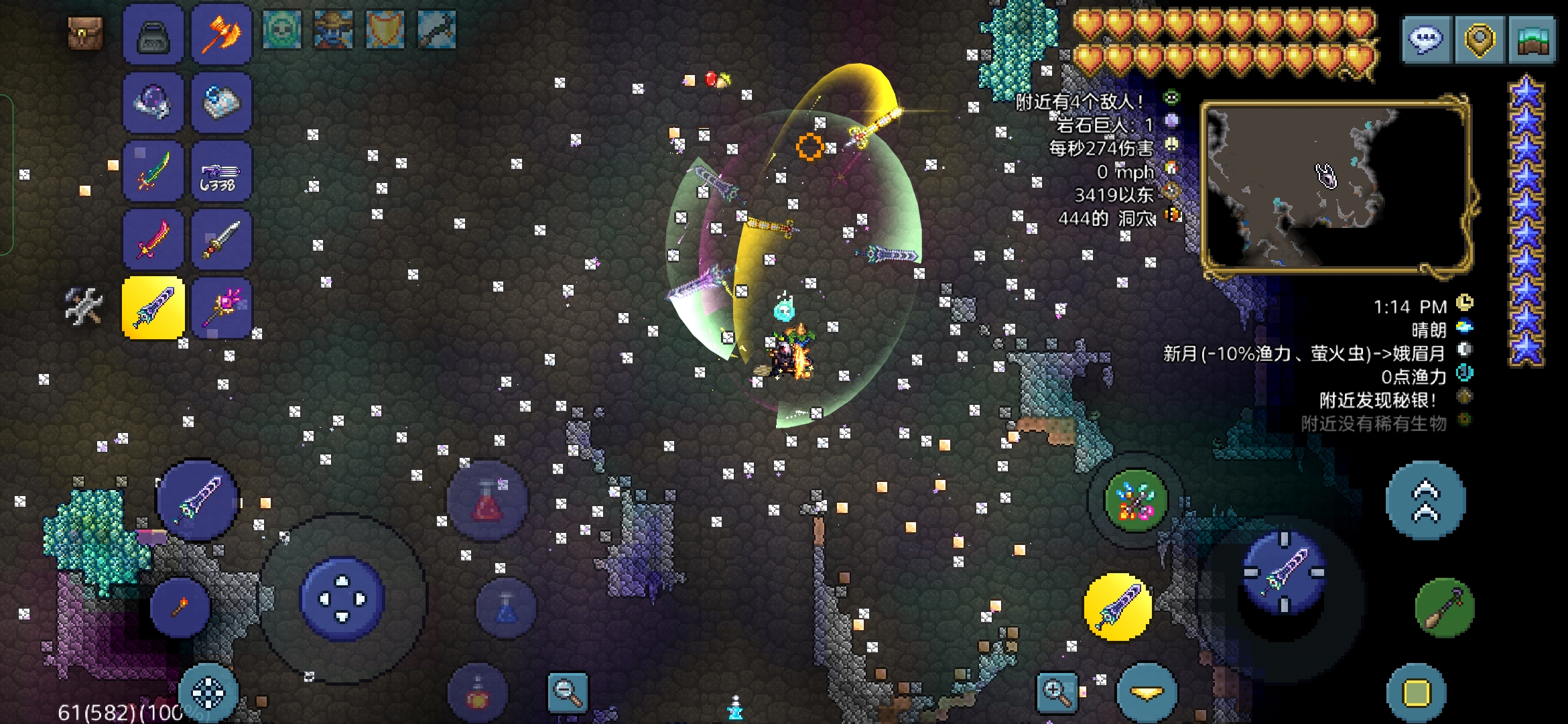Select the magic staff hotbar slot

[x=221, y=308]
